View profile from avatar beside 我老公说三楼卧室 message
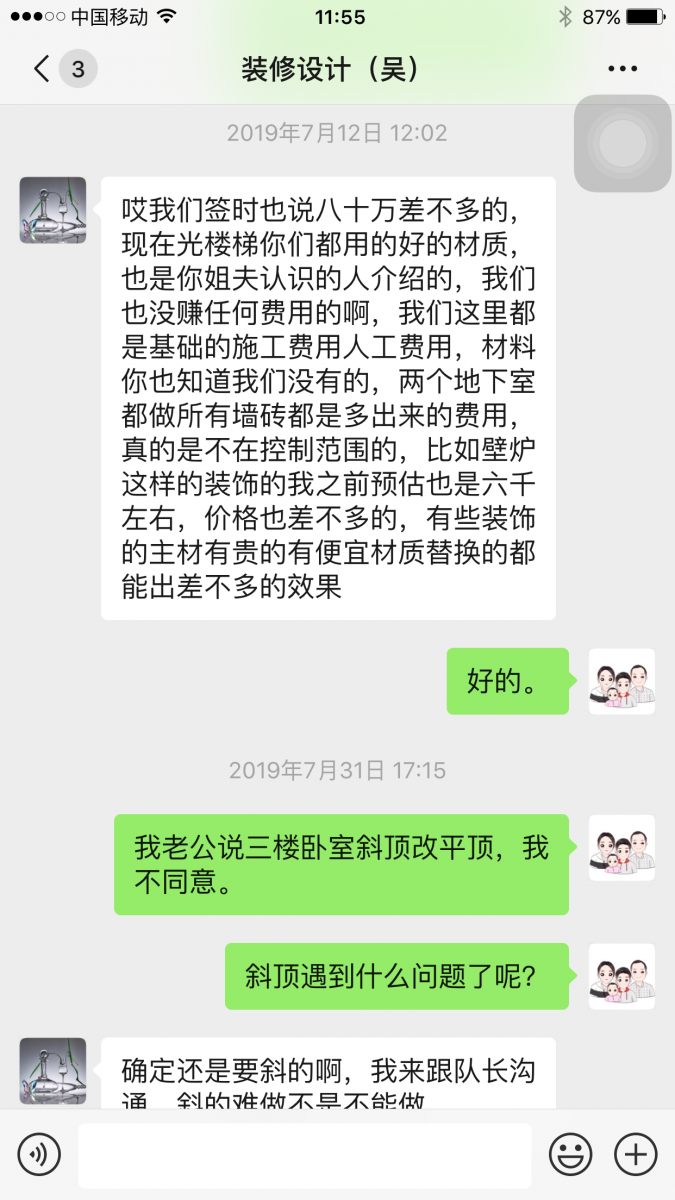The width and height of the screenshot is (675, 1200). pyautogui.click(x=622, y=847)
